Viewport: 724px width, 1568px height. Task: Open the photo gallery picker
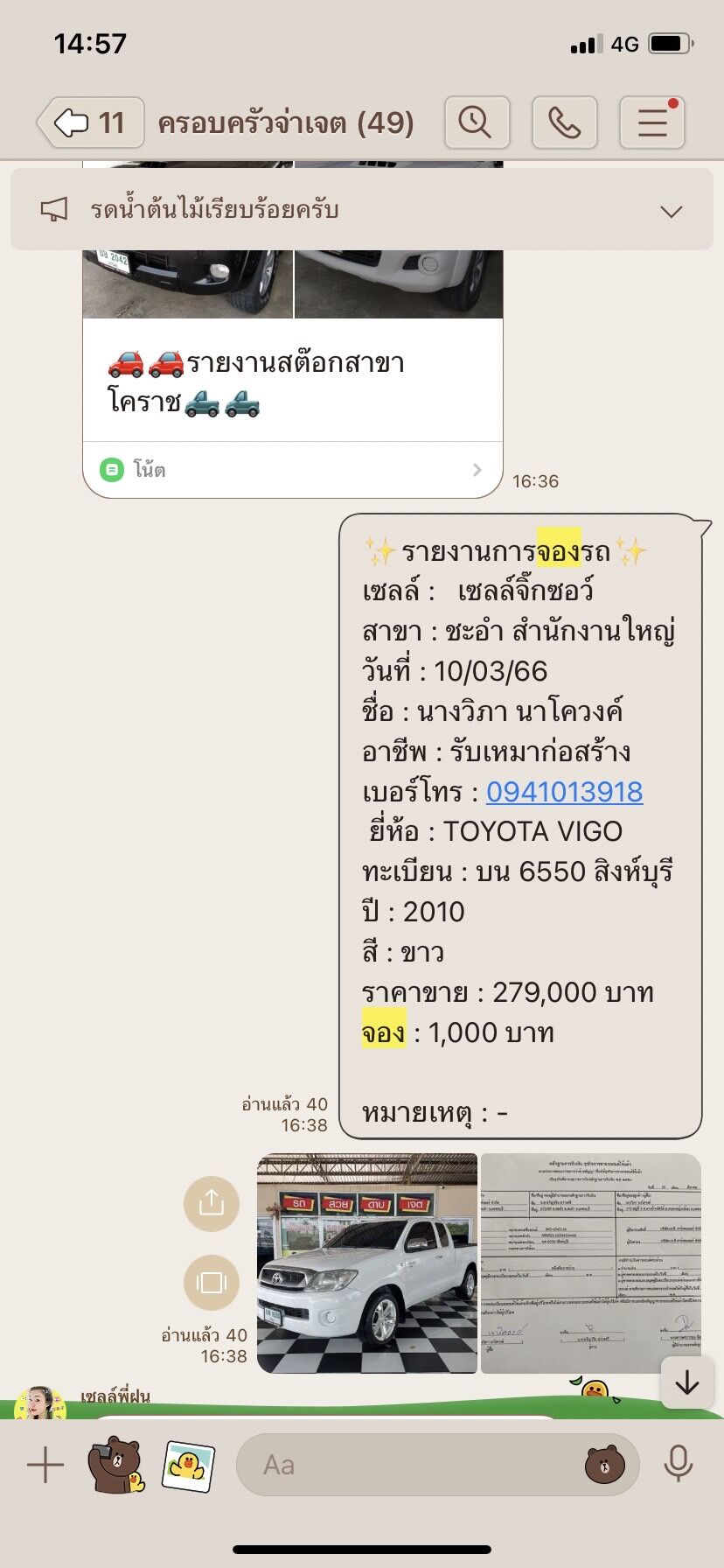pyautogui.click(x=188, y=1466)
